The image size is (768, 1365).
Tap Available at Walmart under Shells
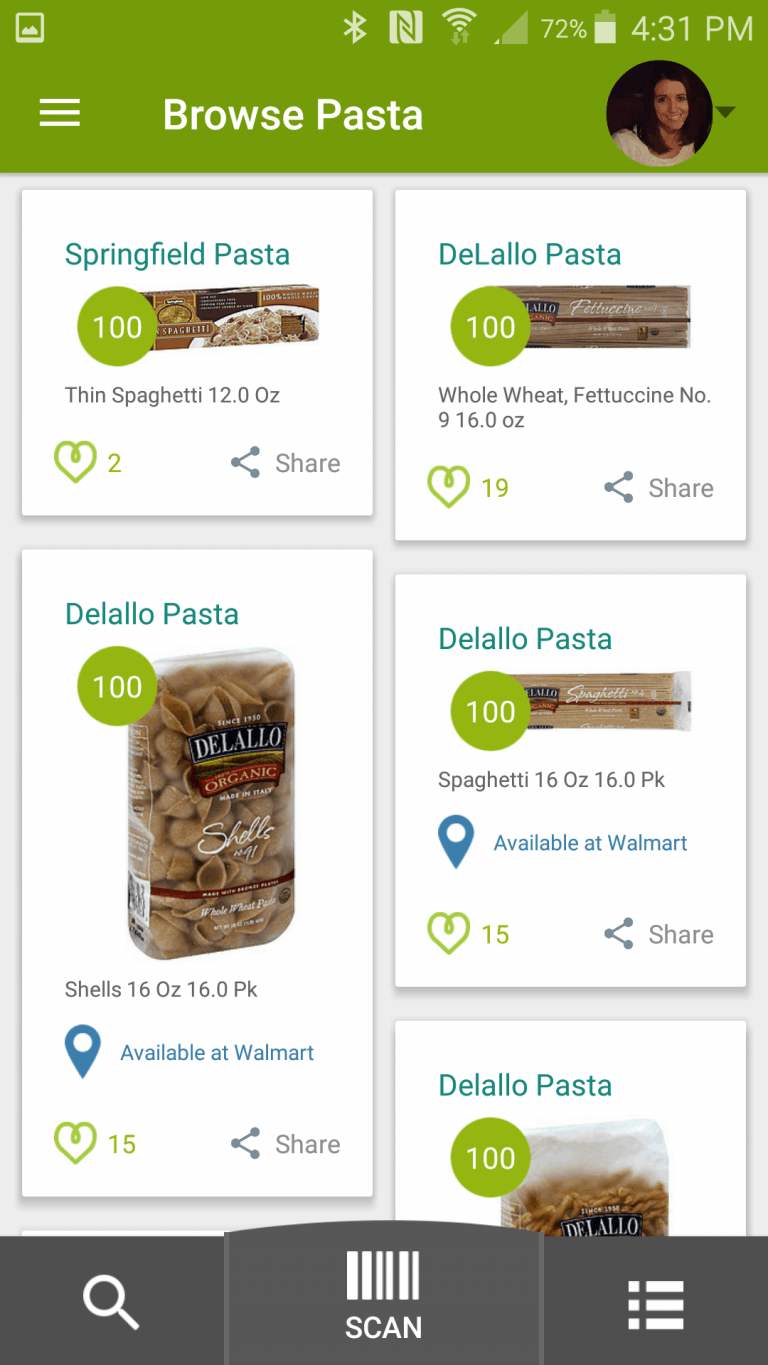[x=190, y=1053]
